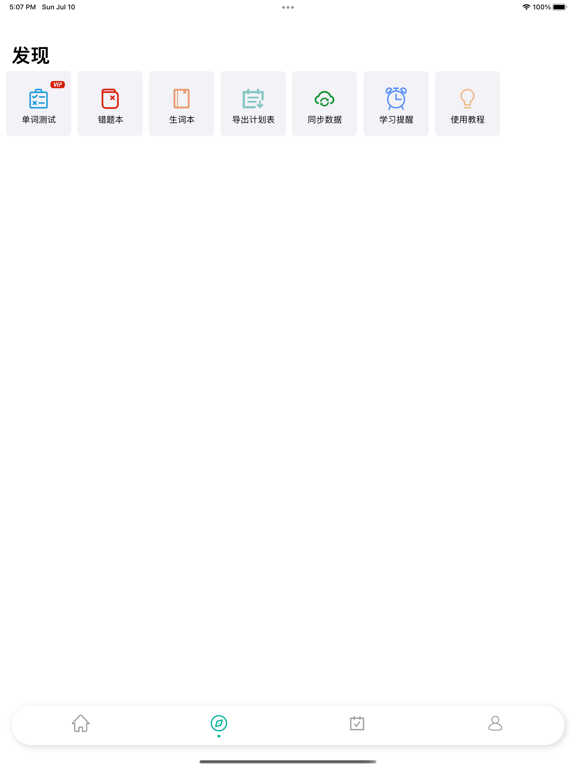Open the 生词本 vocabulary notebook
Viewport: 576px width, 768px height.
click(182, 103)
